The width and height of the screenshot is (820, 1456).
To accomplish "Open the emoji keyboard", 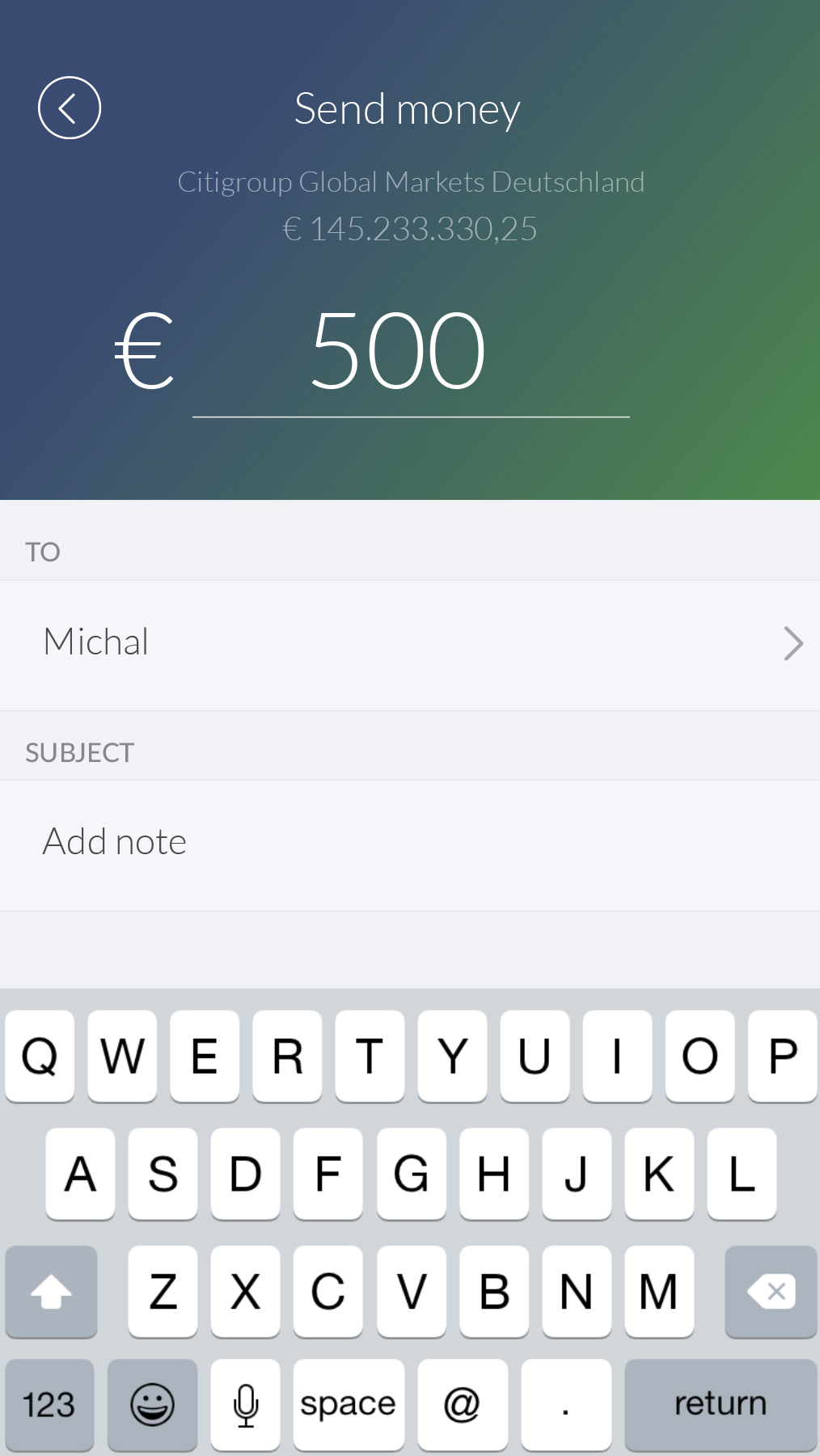I will [152, 1404].
